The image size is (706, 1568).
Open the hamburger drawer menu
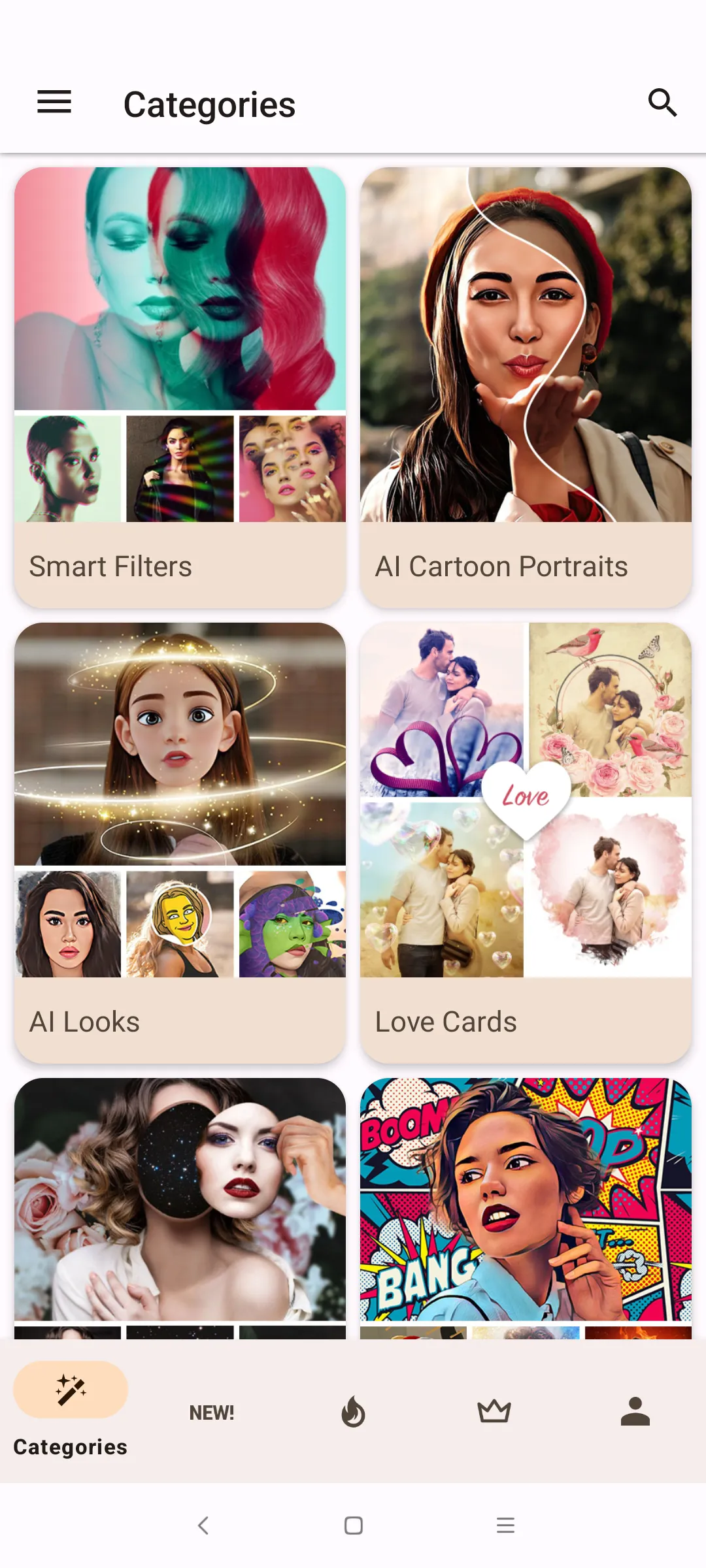(x=54, y=103)
